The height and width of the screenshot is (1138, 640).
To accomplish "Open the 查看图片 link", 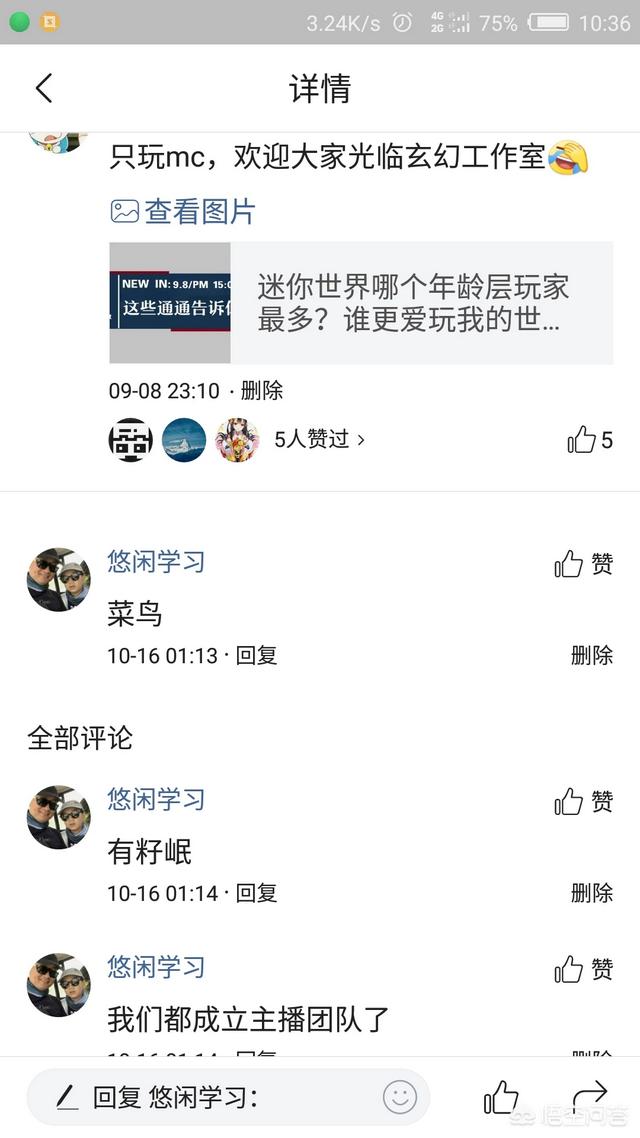I will click(183, 211).
